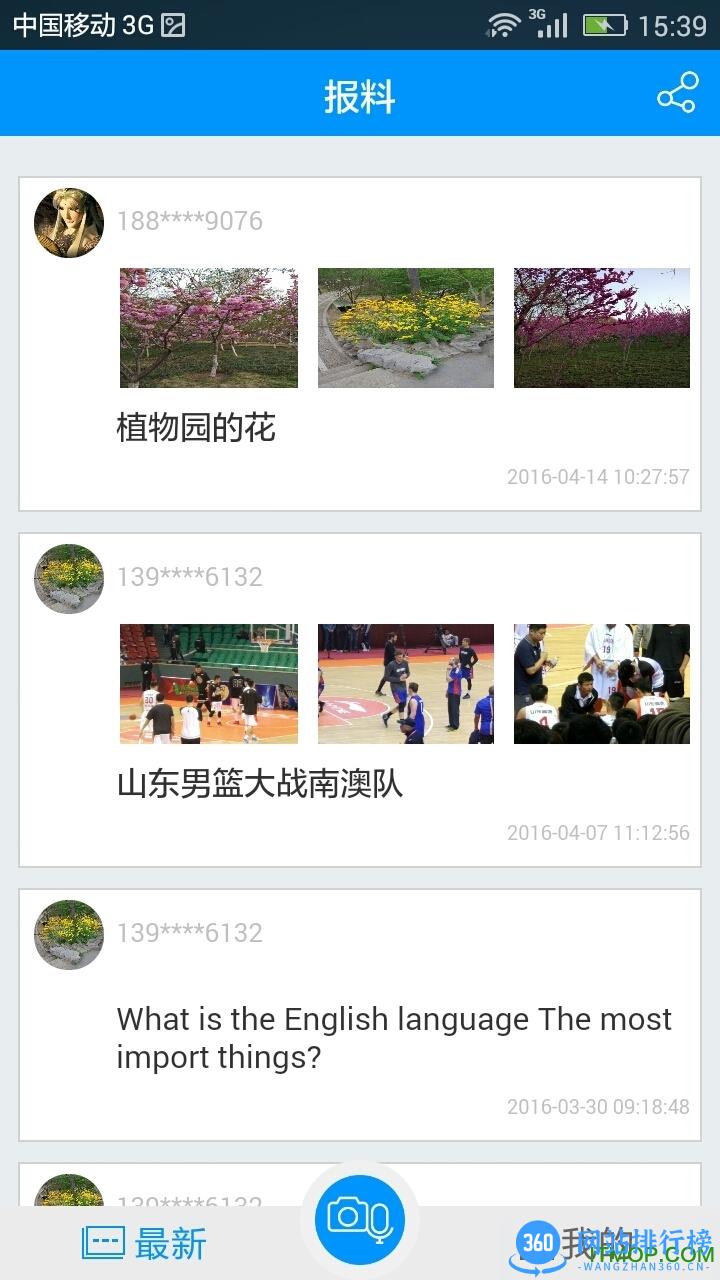
Task: Open avatar of 139****6132 on basketball post
Action: tap(69, 578)
